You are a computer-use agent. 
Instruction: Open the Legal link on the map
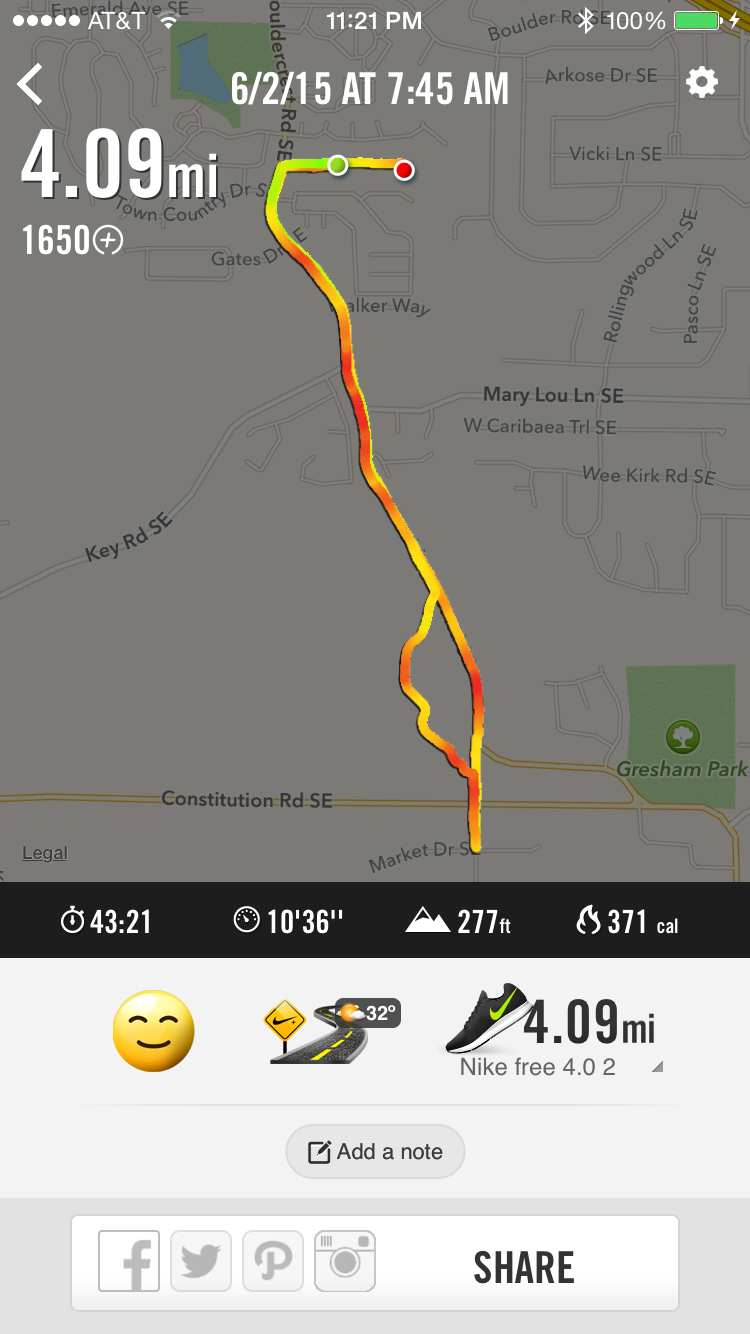point(45,853)
